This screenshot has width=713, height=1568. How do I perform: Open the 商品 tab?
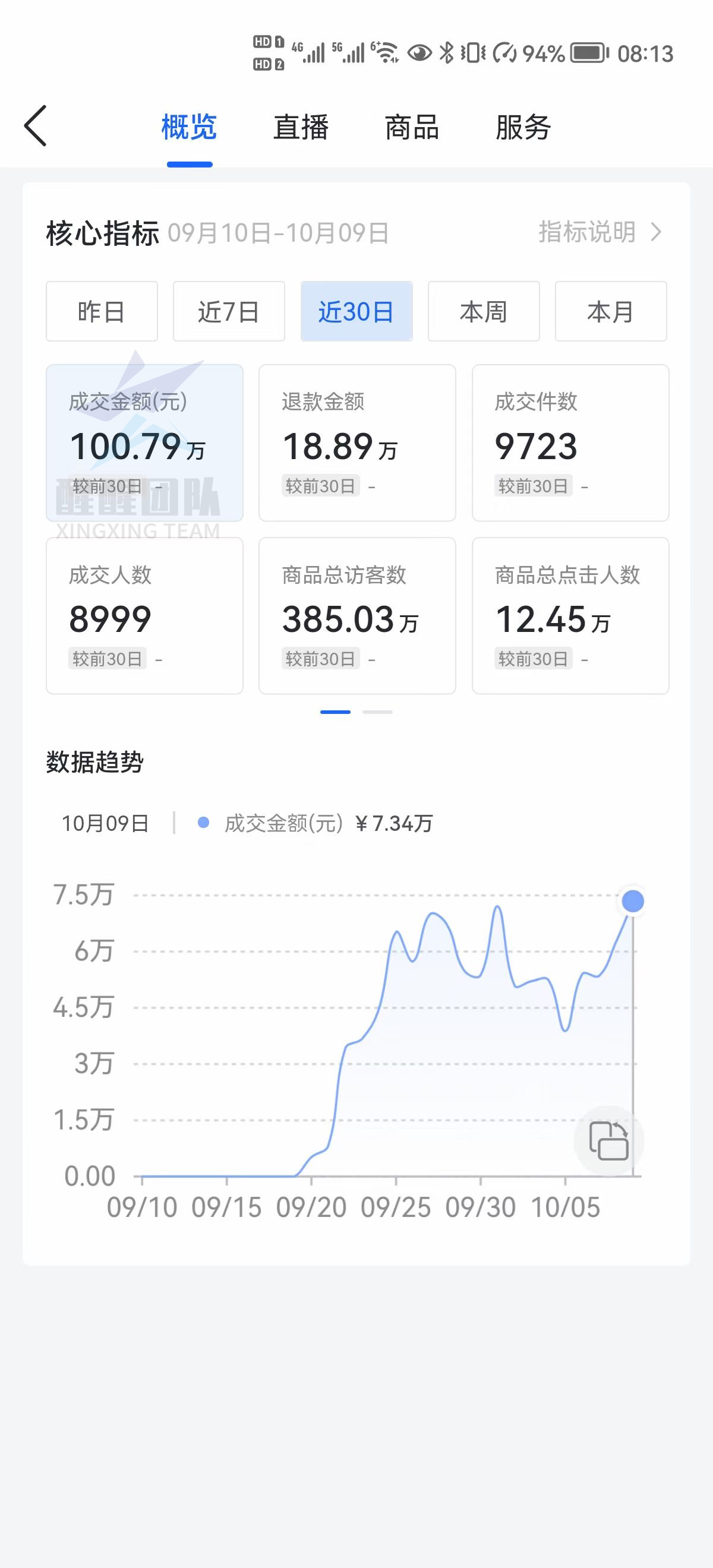click(x=412, y=127)
